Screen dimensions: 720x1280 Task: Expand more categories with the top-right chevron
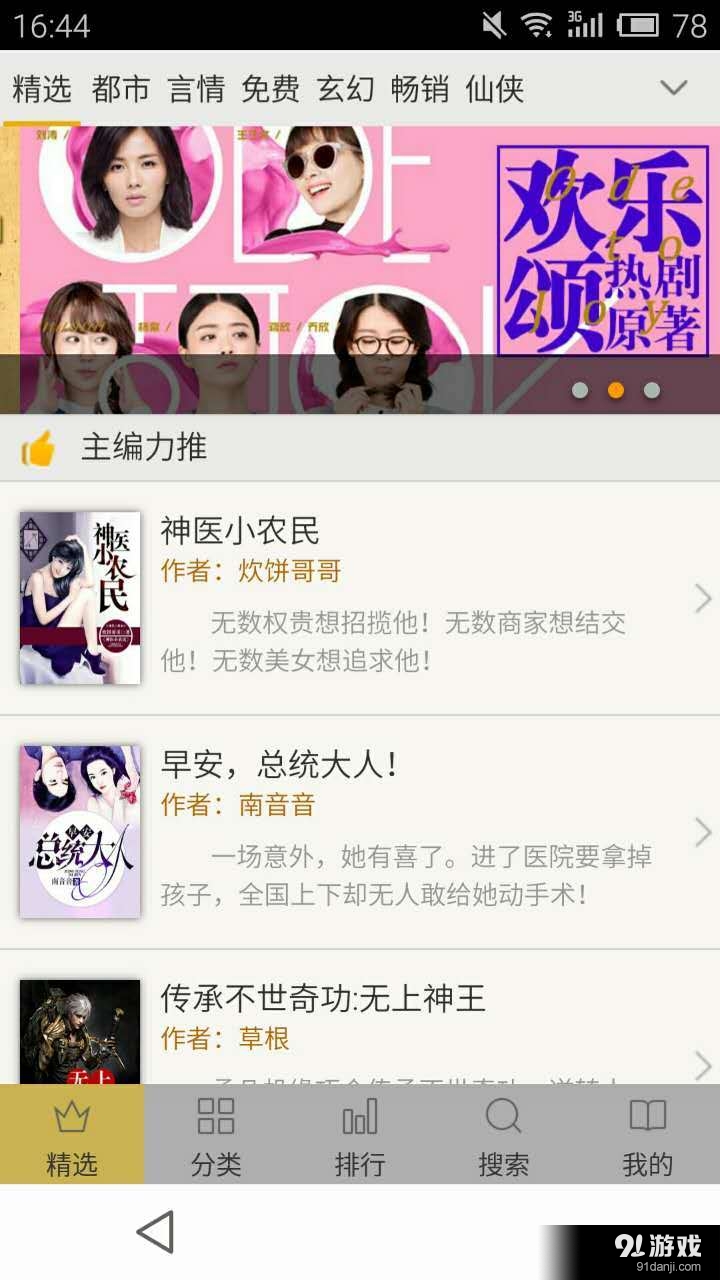[x=673, y=87]
